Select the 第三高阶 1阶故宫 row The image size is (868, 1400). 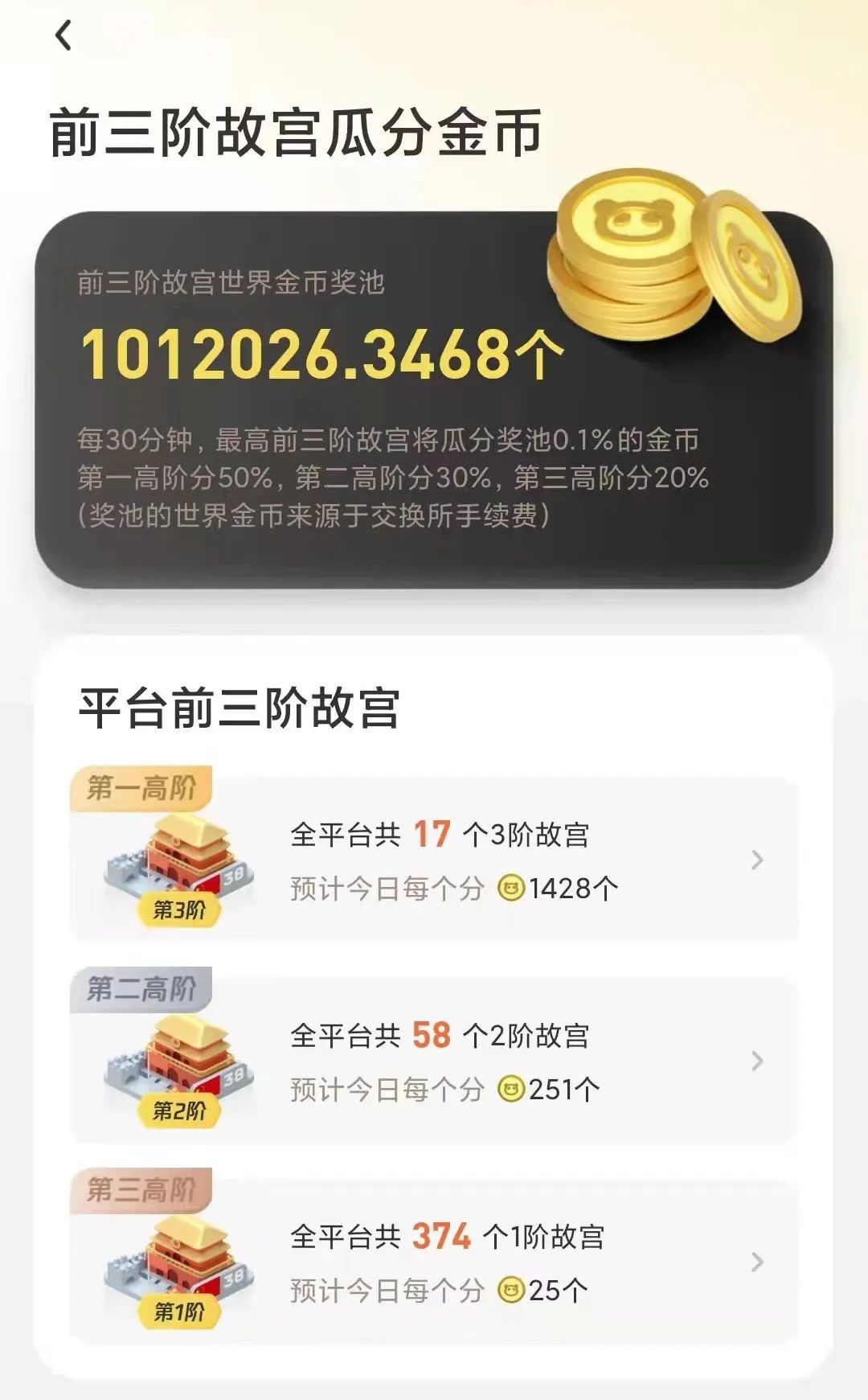434,1262
